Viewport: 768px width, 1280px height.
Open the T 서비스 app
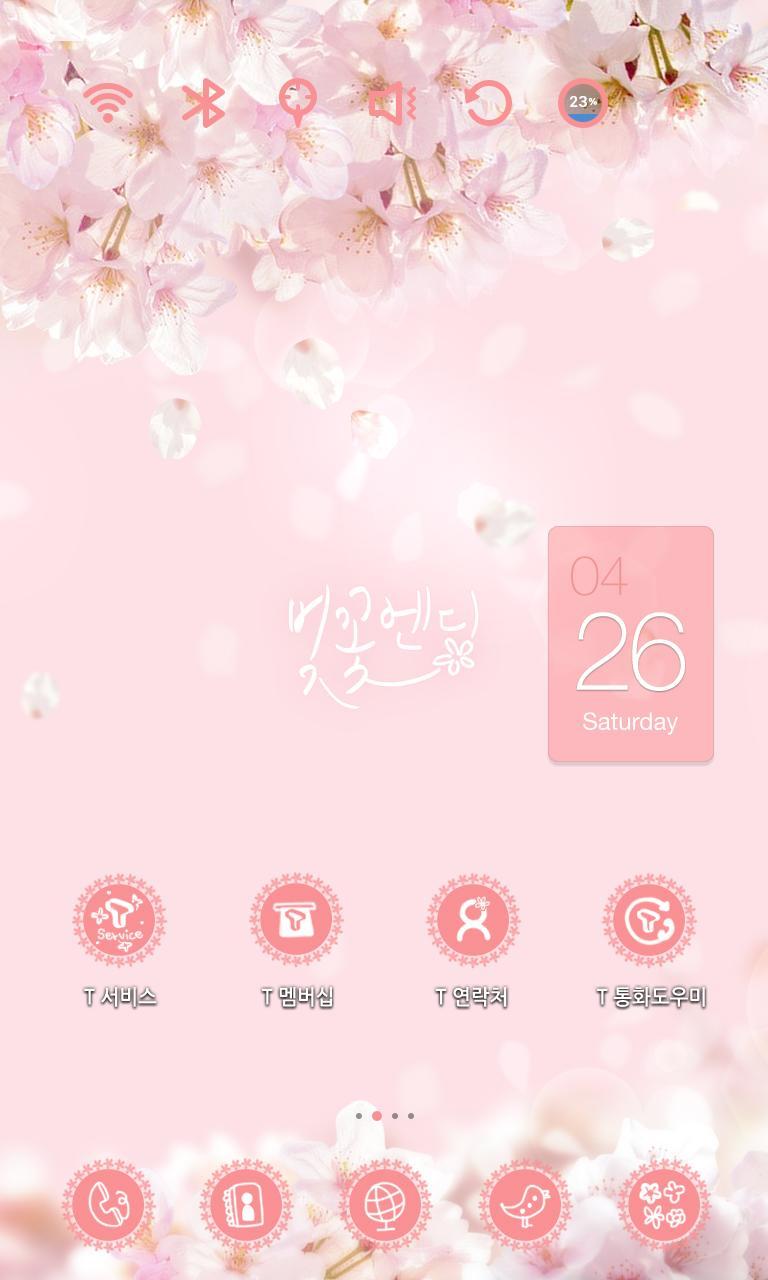pyautogui.click(x=119, y=921)
